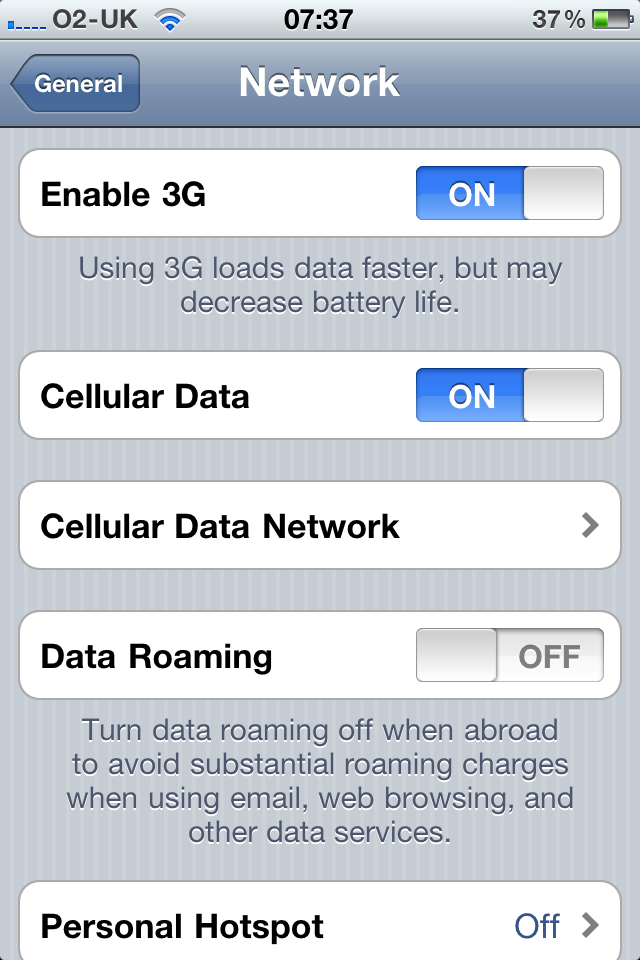The image size is (640, 960).
Task: Turn on Data Roaming
Action: point(509,656)
